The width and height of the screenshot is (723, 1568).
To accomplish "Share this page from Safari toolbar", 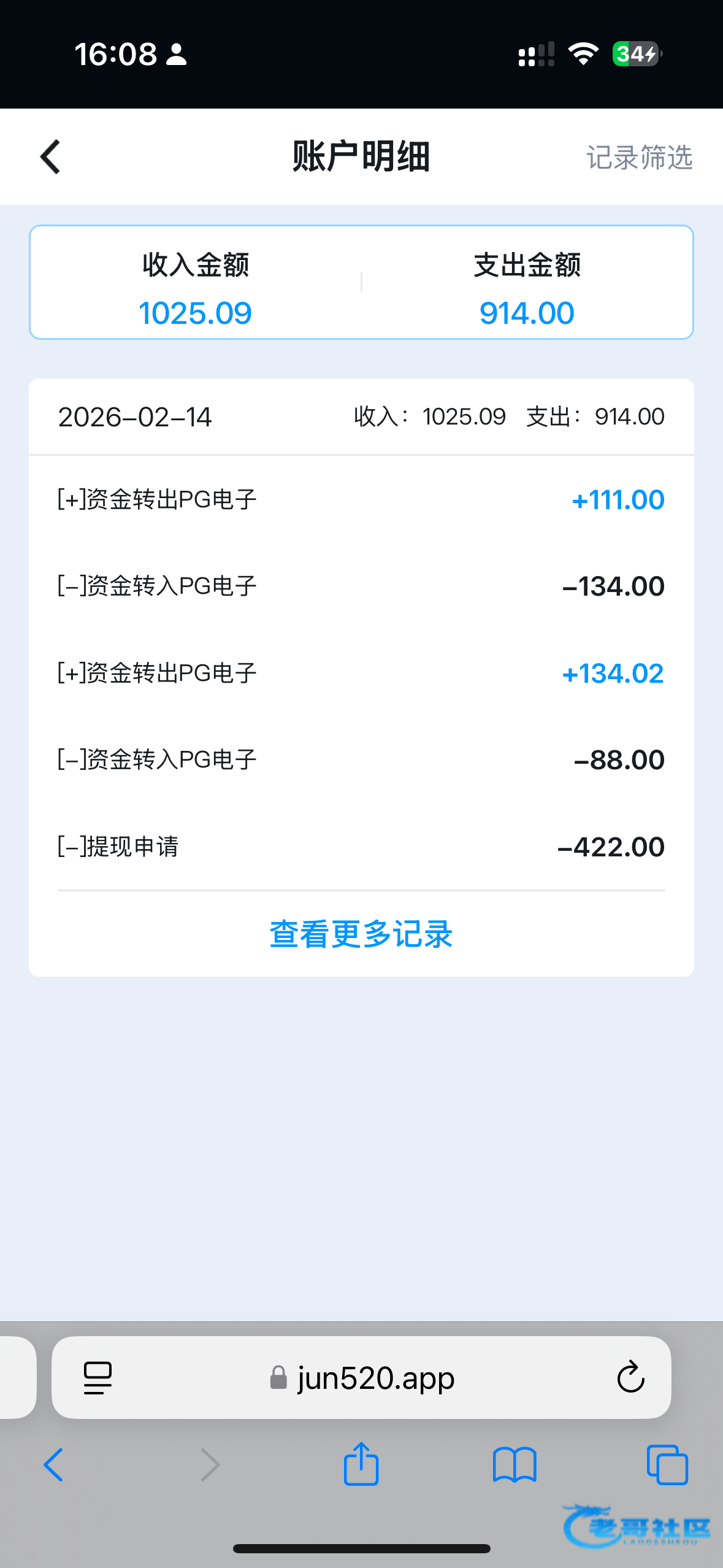I will (x=361, y=1465).
